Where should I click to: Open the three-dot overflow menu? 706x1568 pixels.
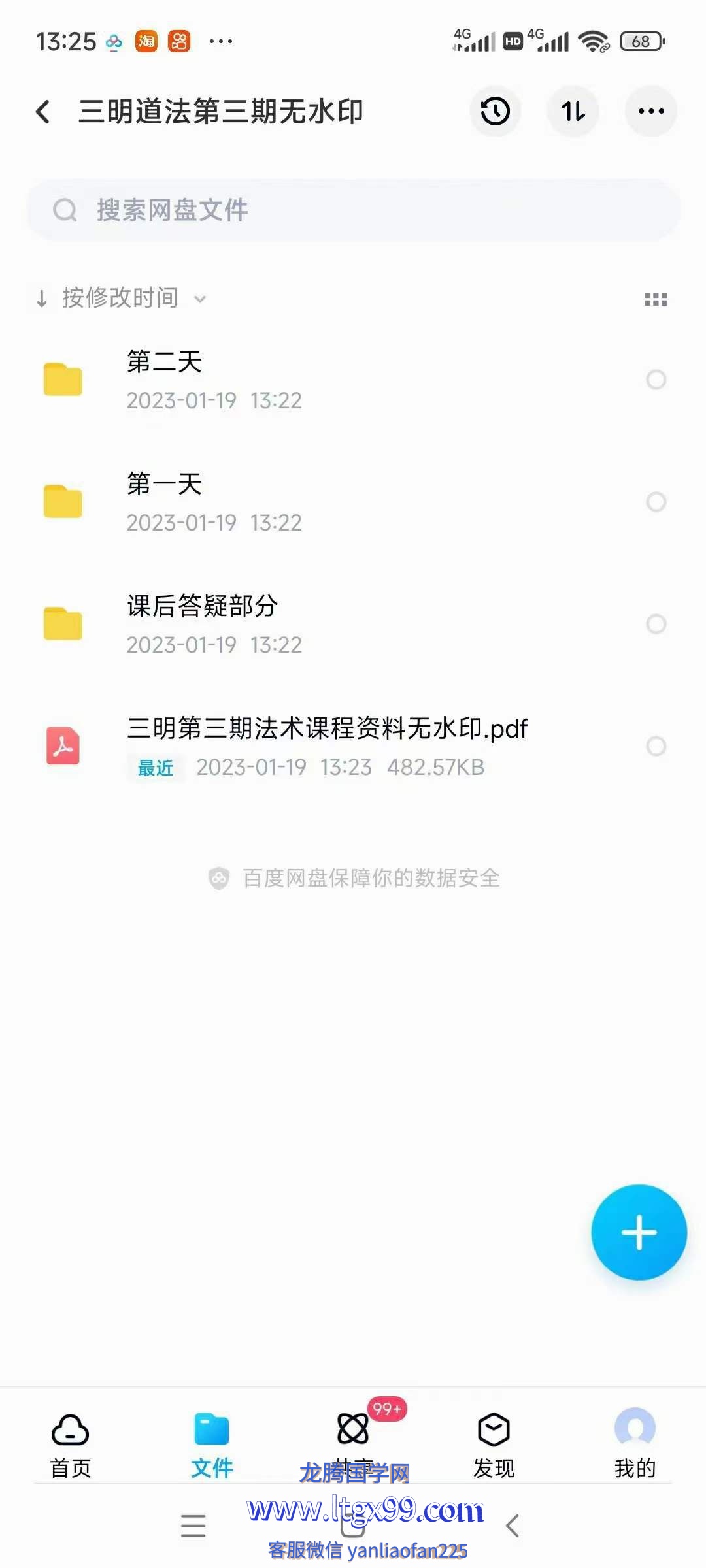coord(651,111)
